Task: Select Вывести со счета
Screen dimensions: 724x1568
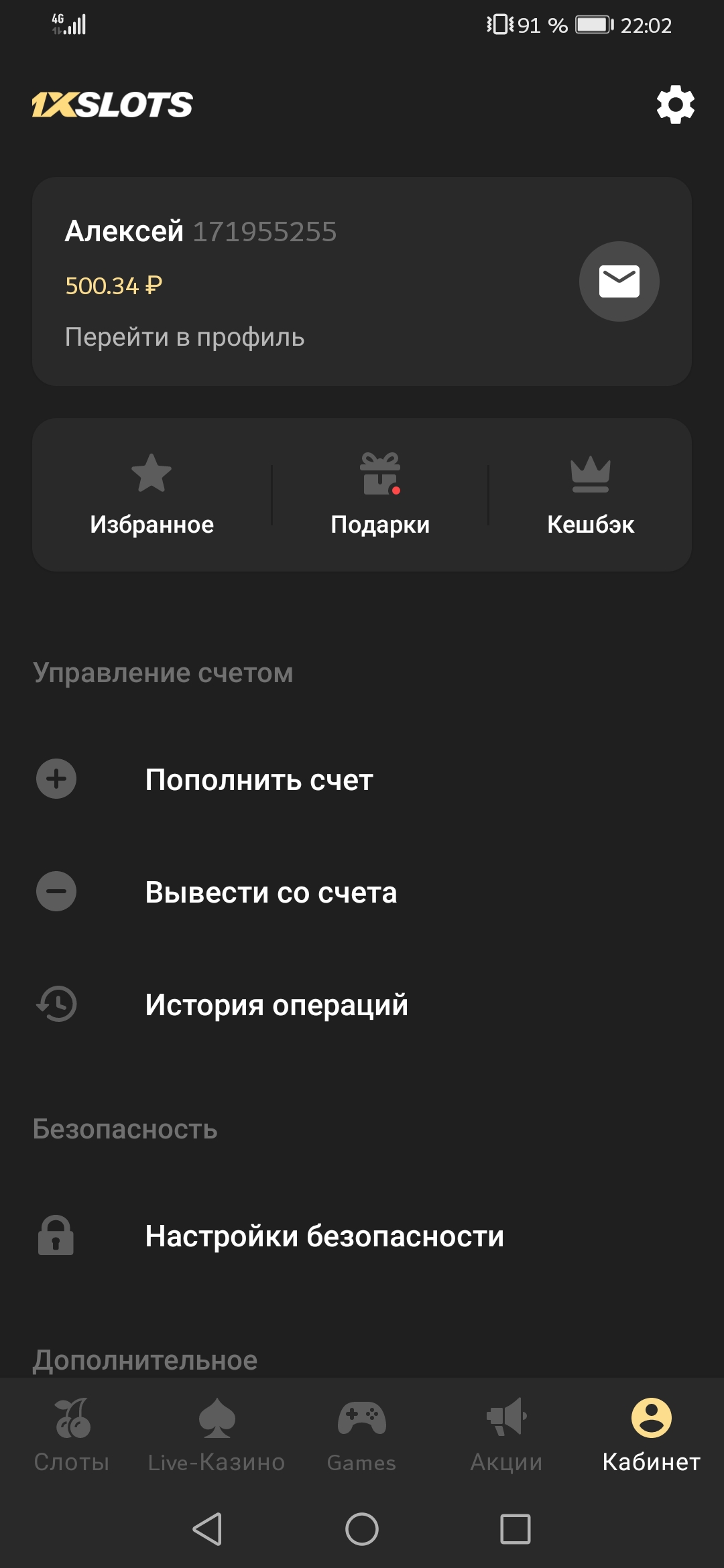Action: (271, 892)
